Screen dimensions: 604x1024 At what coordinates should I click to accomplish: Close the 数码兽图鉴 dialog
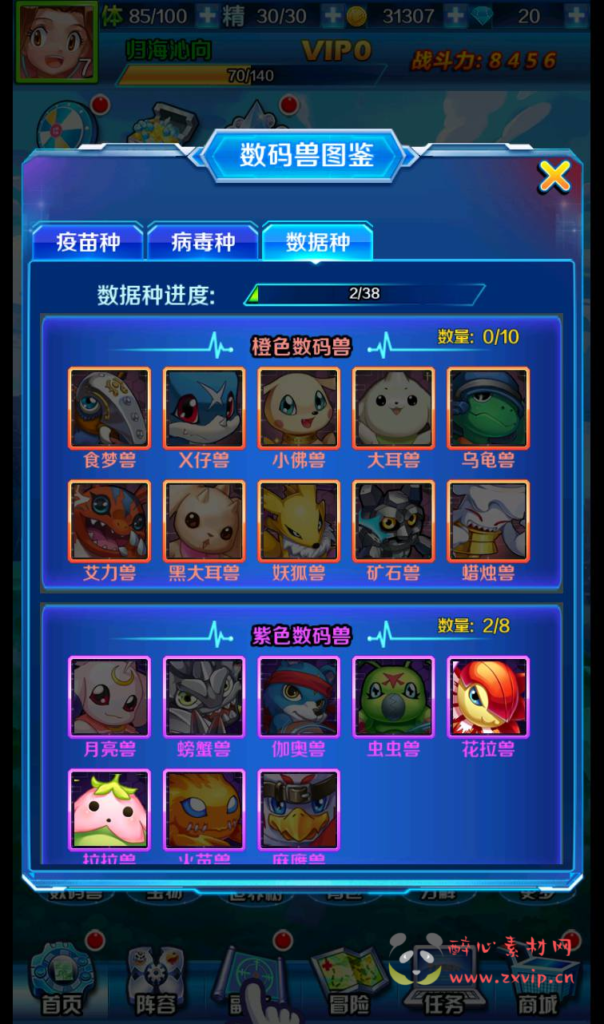[x=553, y=176]
